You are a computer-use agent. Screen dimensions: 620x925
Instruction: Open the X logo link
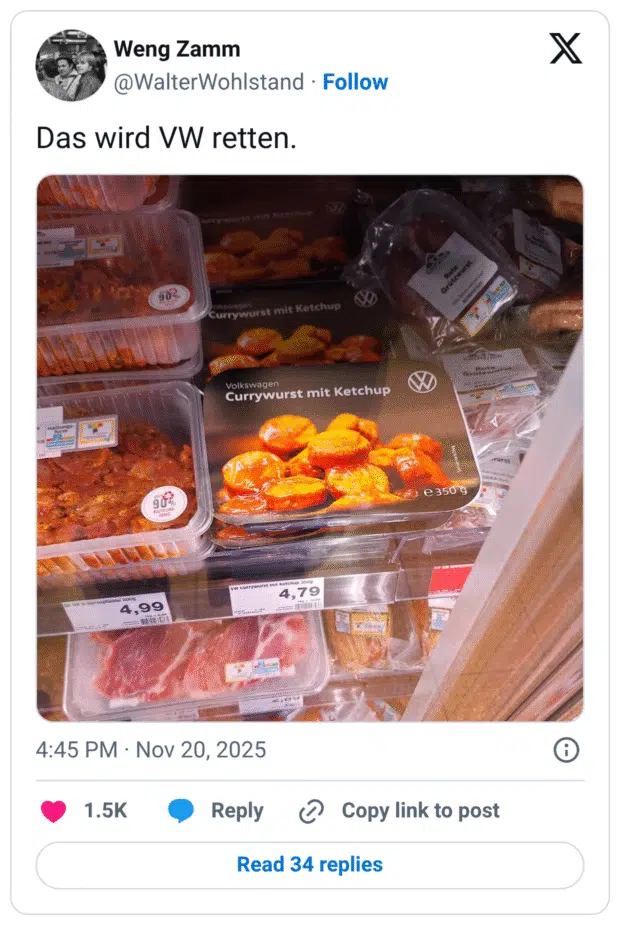(x=565, y=48)
